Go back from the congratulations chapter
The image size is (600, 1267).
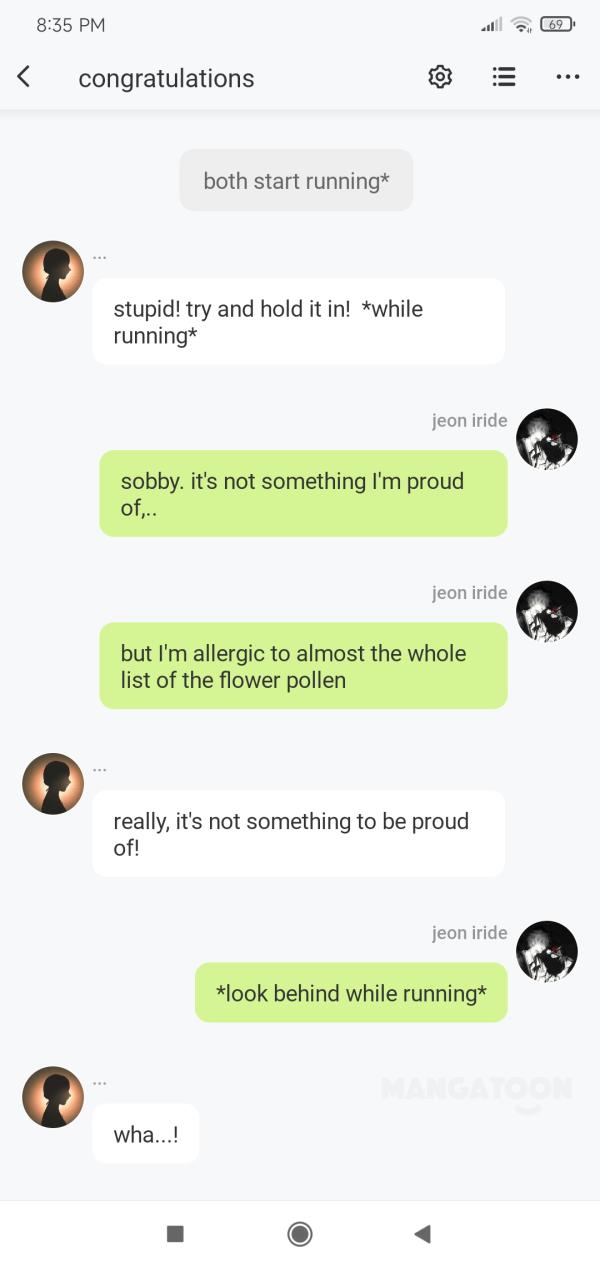tap(24, 77)
